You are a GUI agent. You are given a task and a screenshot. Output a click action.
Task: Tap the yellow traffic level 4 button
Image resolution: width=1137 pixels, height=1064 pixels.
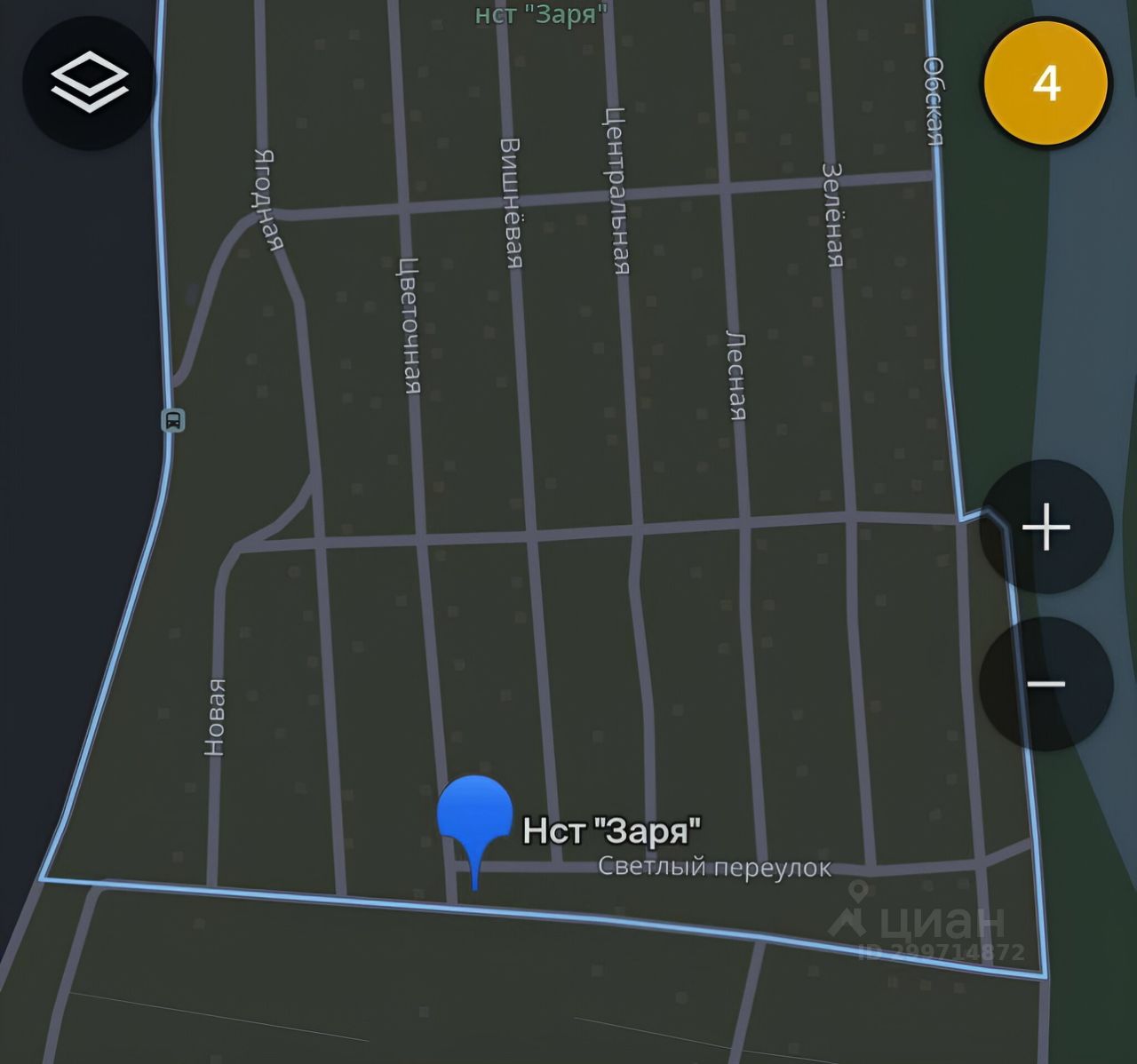[1046, 83]
